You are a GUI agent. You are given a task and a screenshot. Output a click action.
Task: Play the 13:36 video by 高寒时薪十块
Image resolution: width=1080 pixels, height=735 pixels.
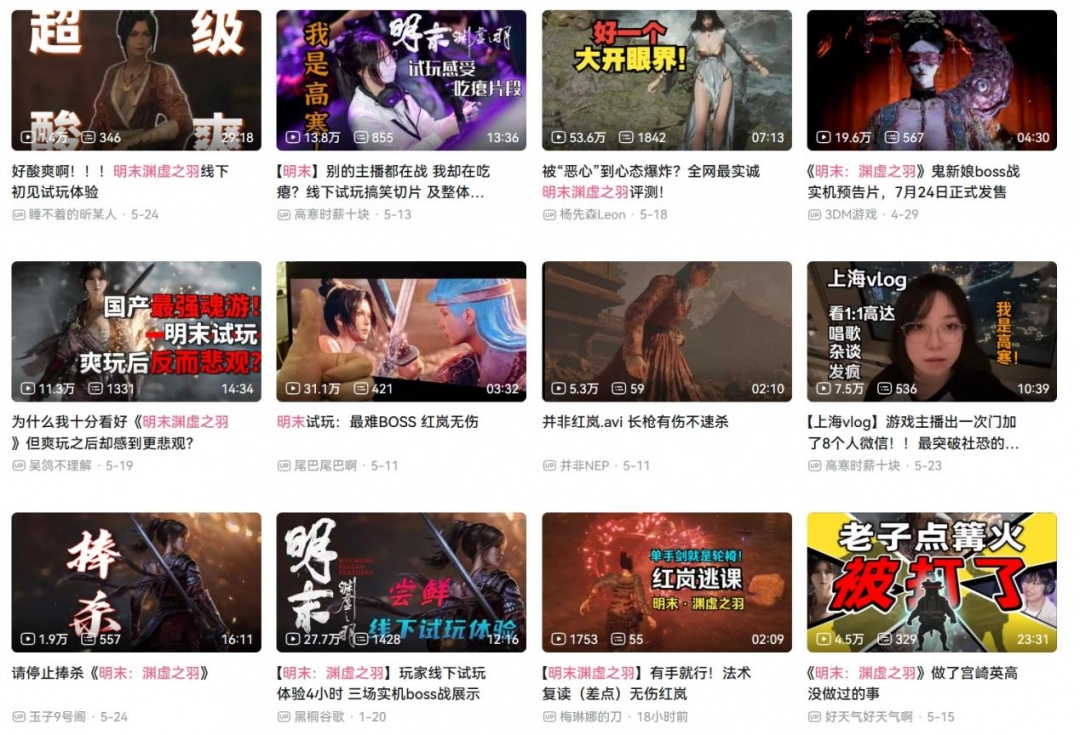(401, 80)
